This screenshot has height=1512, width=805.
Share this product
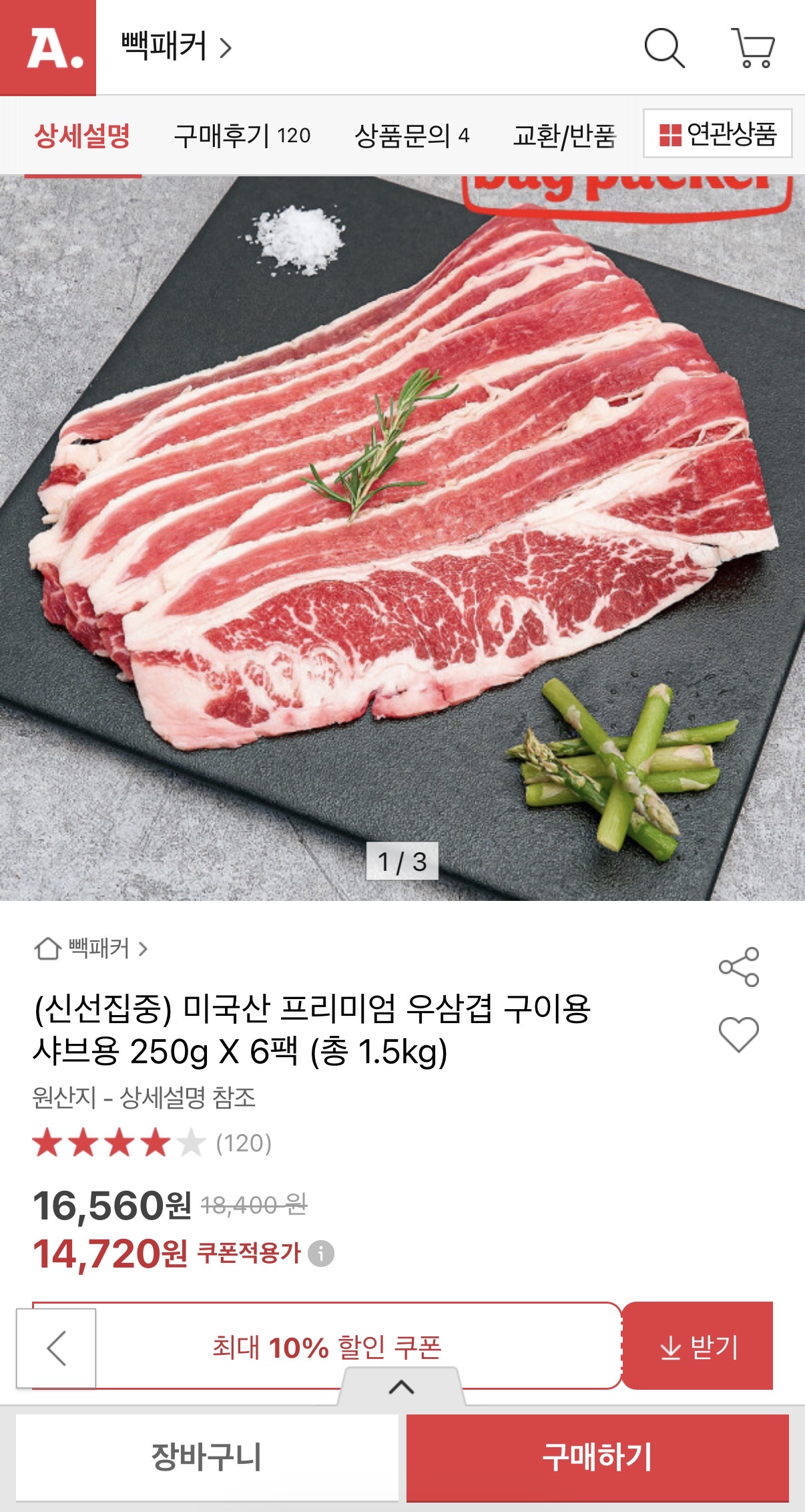coord(738,966)
